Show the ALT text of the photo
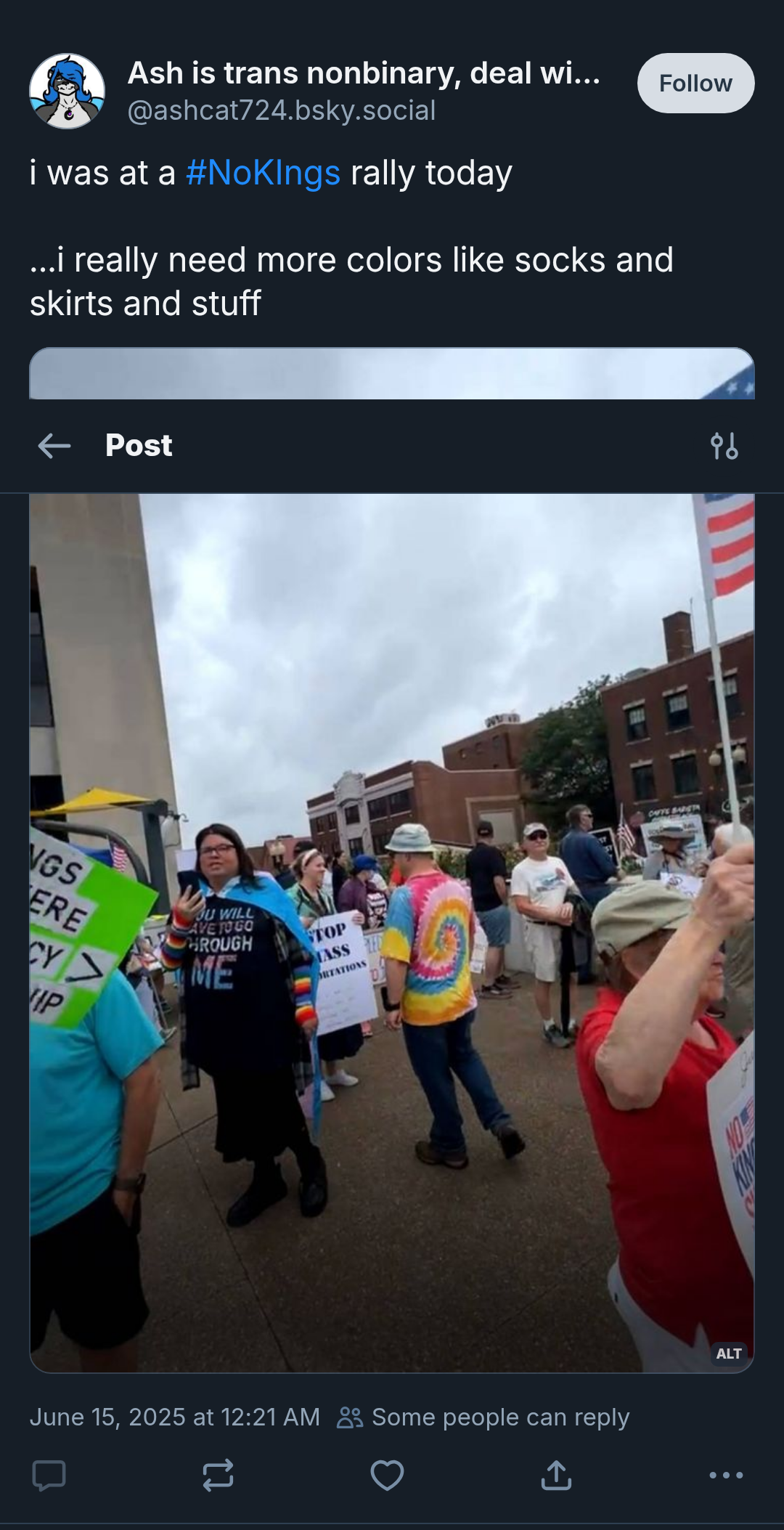Screen dimensions: 784x1530 [729, 1354]
